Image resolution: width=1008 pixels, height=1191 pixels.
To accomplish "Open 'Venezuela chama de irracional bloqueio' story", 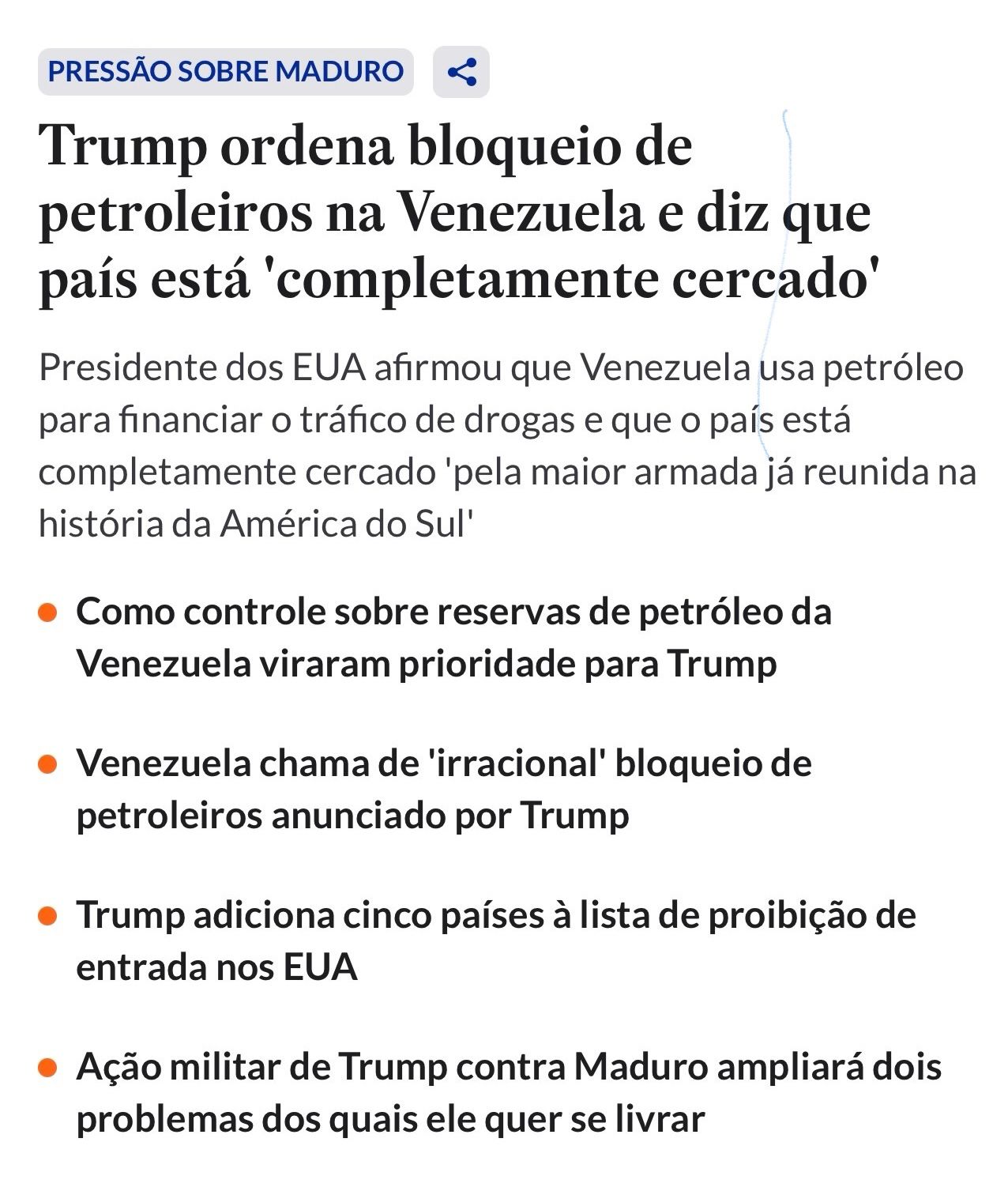I will click(443, 789).
